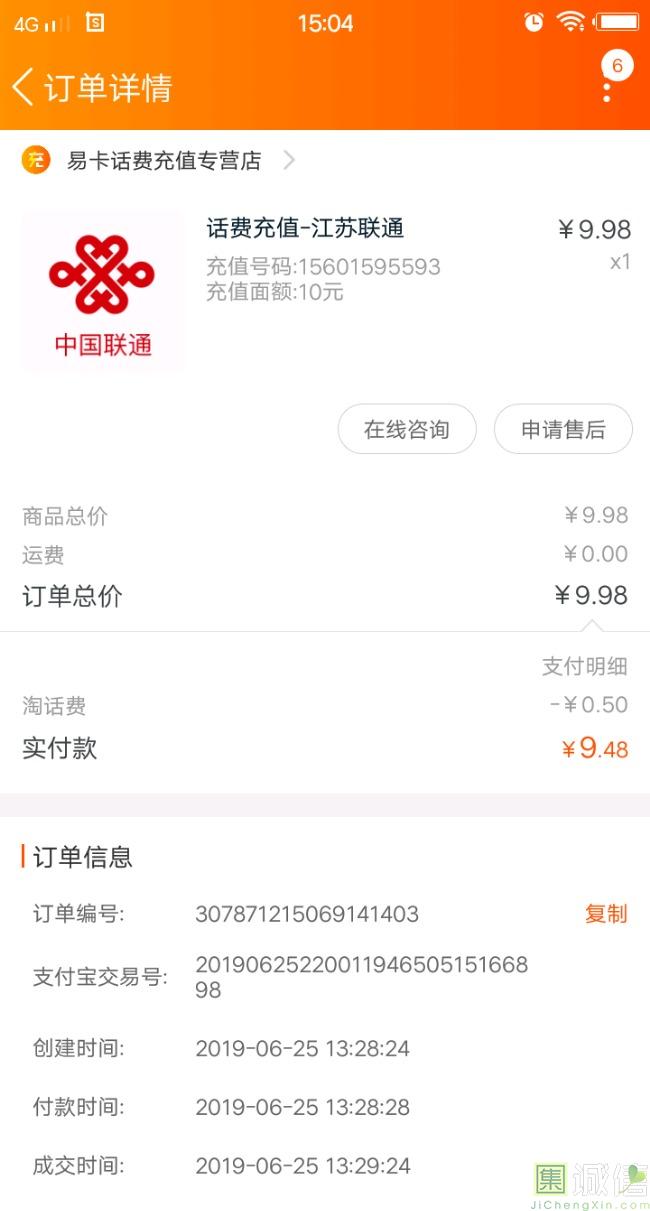Copy the order number with 复制
Viewport: 650px width, 1211px height.
606,913
